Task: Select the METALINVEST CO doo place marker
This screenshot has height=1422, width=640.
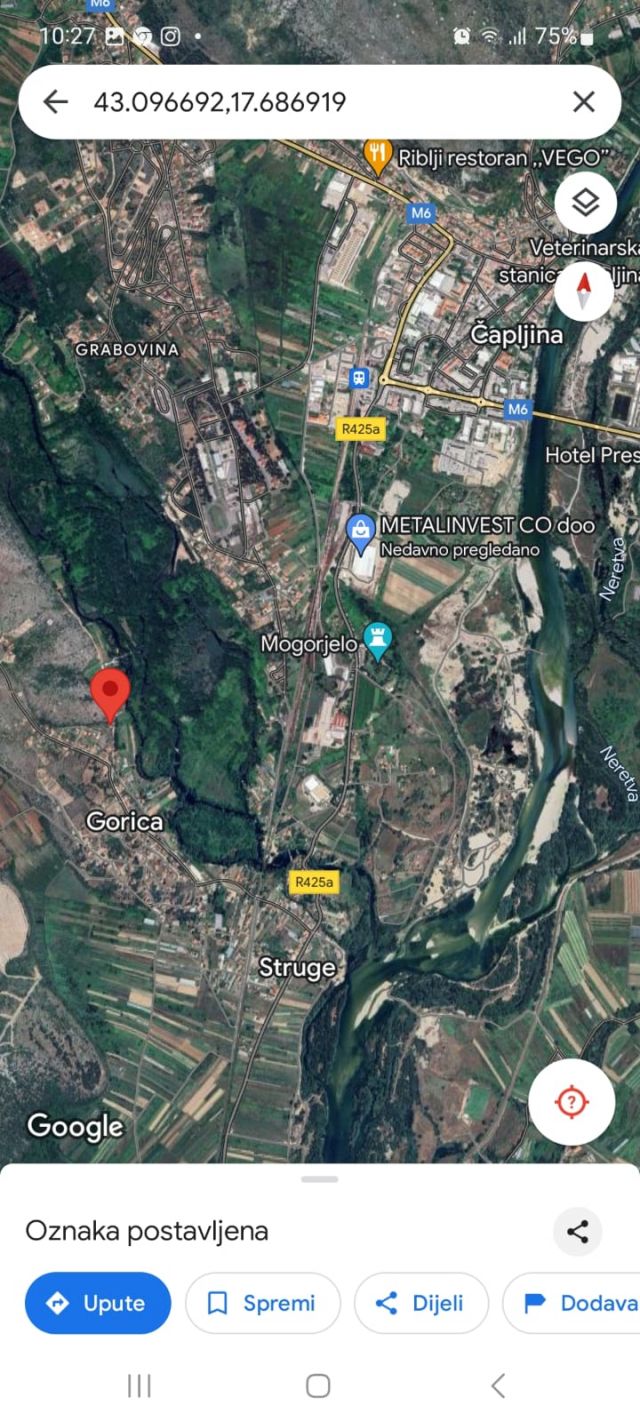Action: 360,530
